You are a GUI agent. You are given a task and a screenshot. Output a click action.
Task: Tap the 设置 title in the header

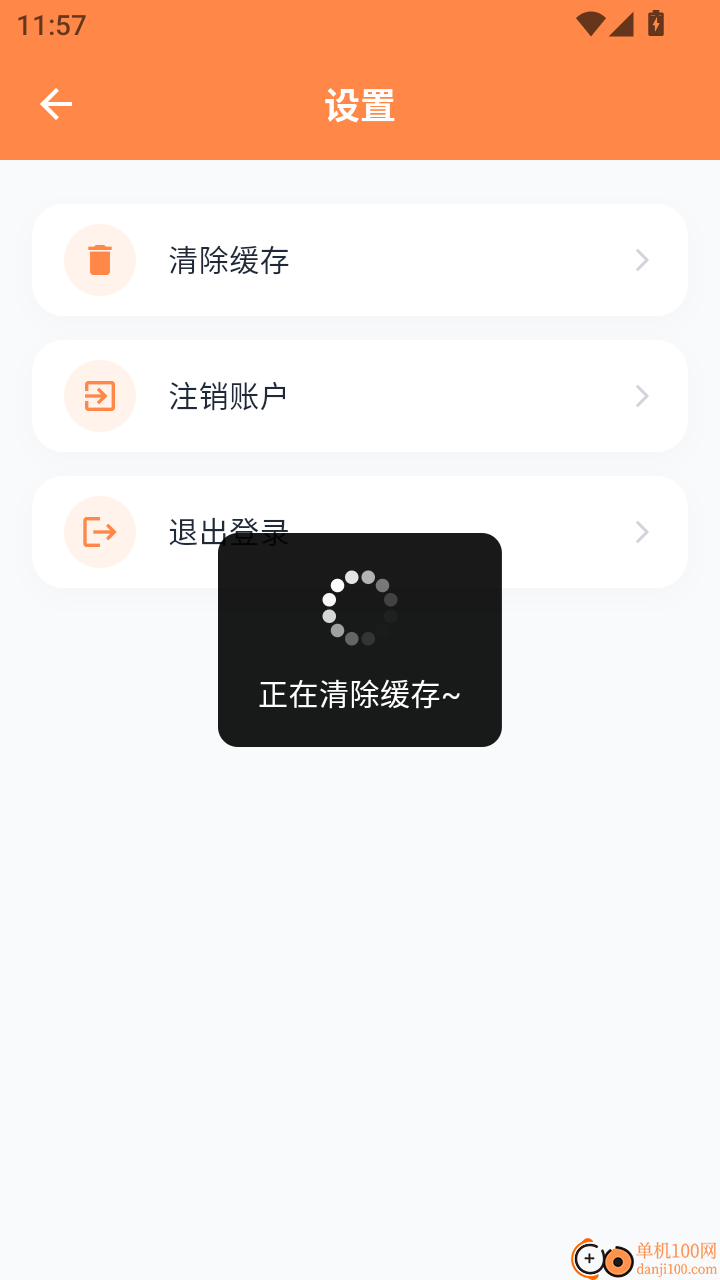point(360,103)
